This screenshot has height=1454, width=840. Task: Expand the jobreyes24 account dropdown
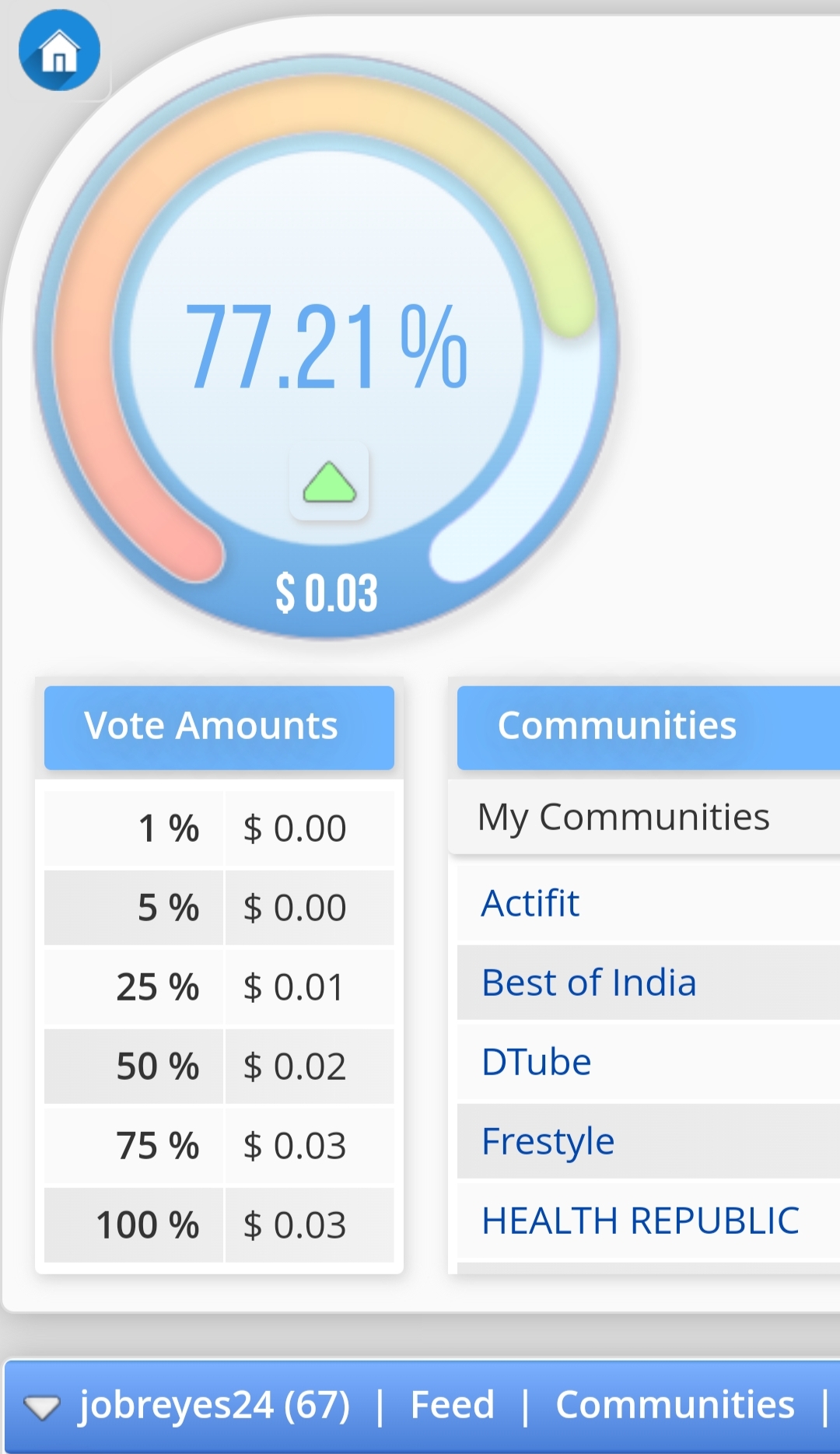coord(42,1407)
